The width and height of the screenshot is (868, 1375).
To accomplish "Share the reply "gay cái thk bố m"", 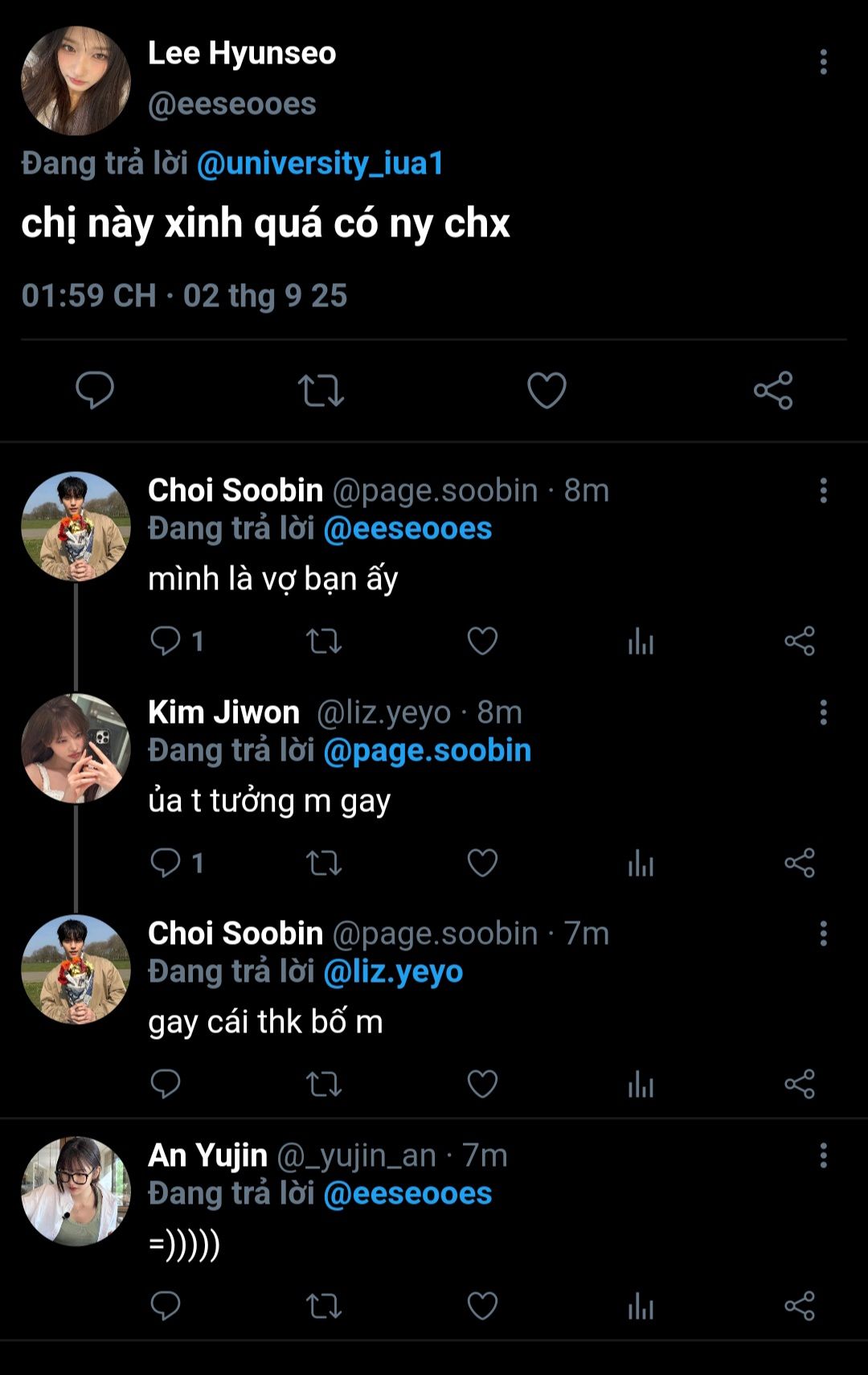I will click(800, 1085).
